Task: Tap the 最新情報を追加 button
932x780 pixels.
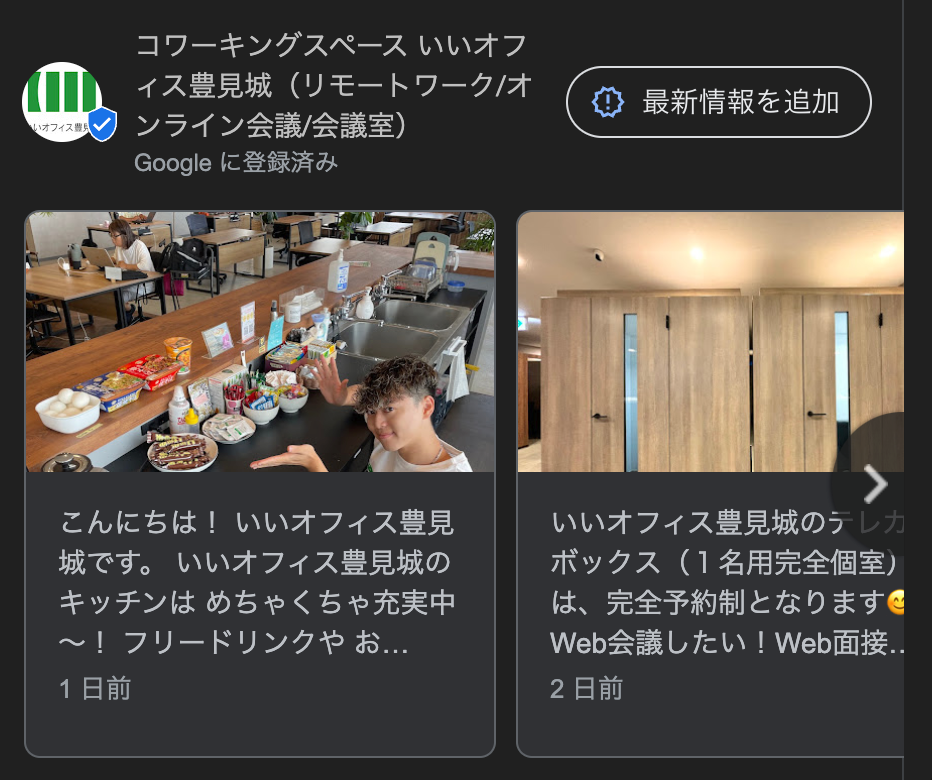Action: pos(718,102)
